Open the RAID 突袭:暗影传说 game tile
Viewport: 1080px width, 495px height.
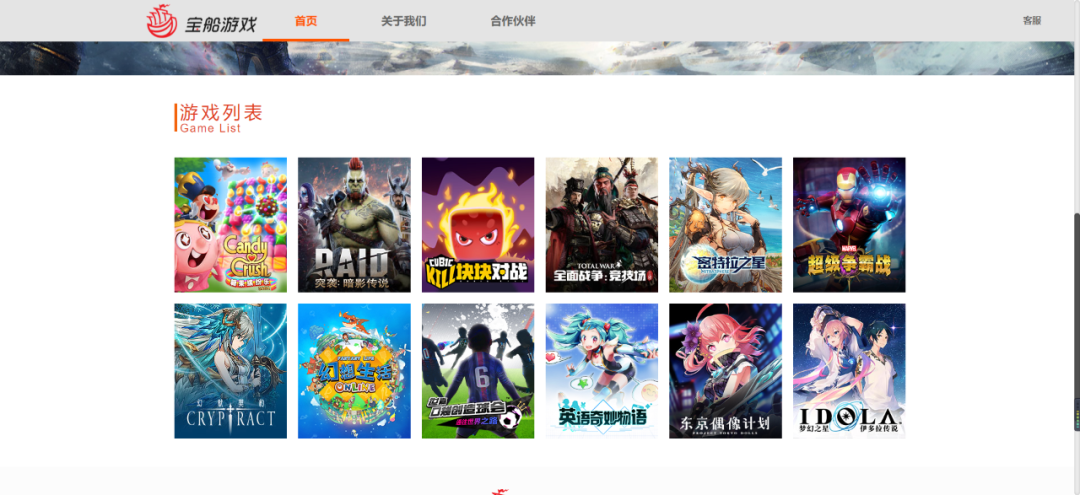(354, 225)
